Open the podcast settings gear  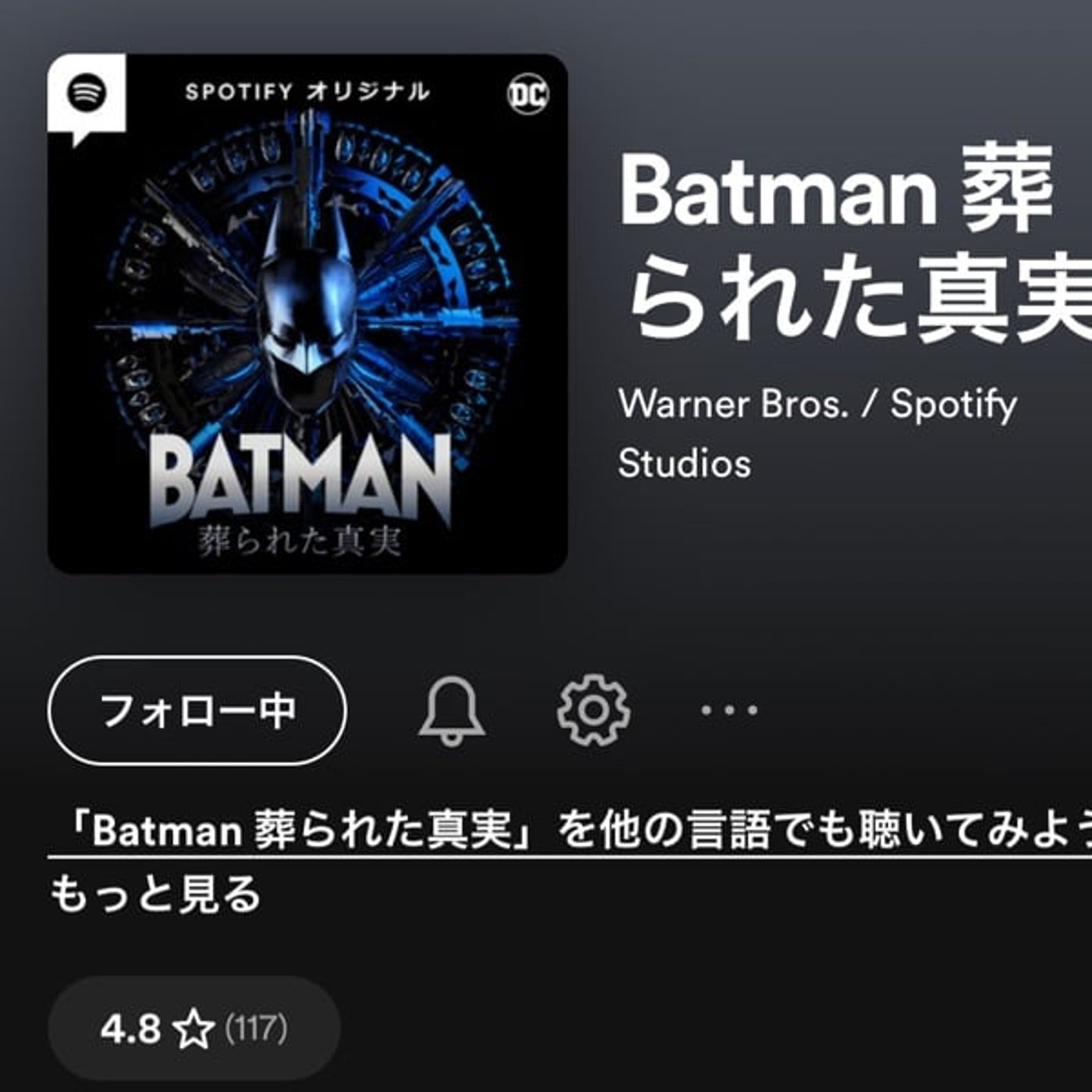pyautogui.click(x=594, y=711)
